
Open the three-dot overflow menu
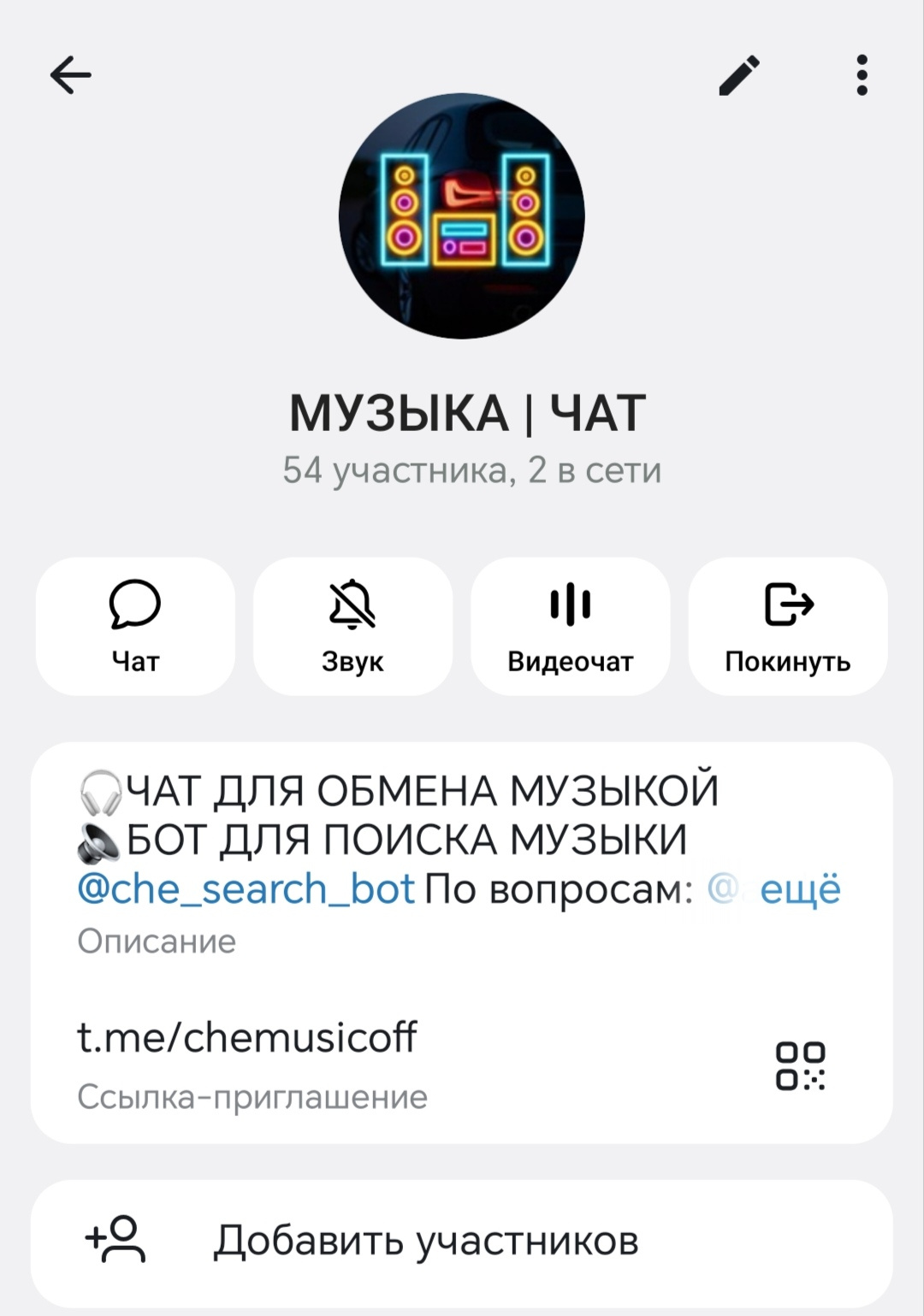coord(862,75)
